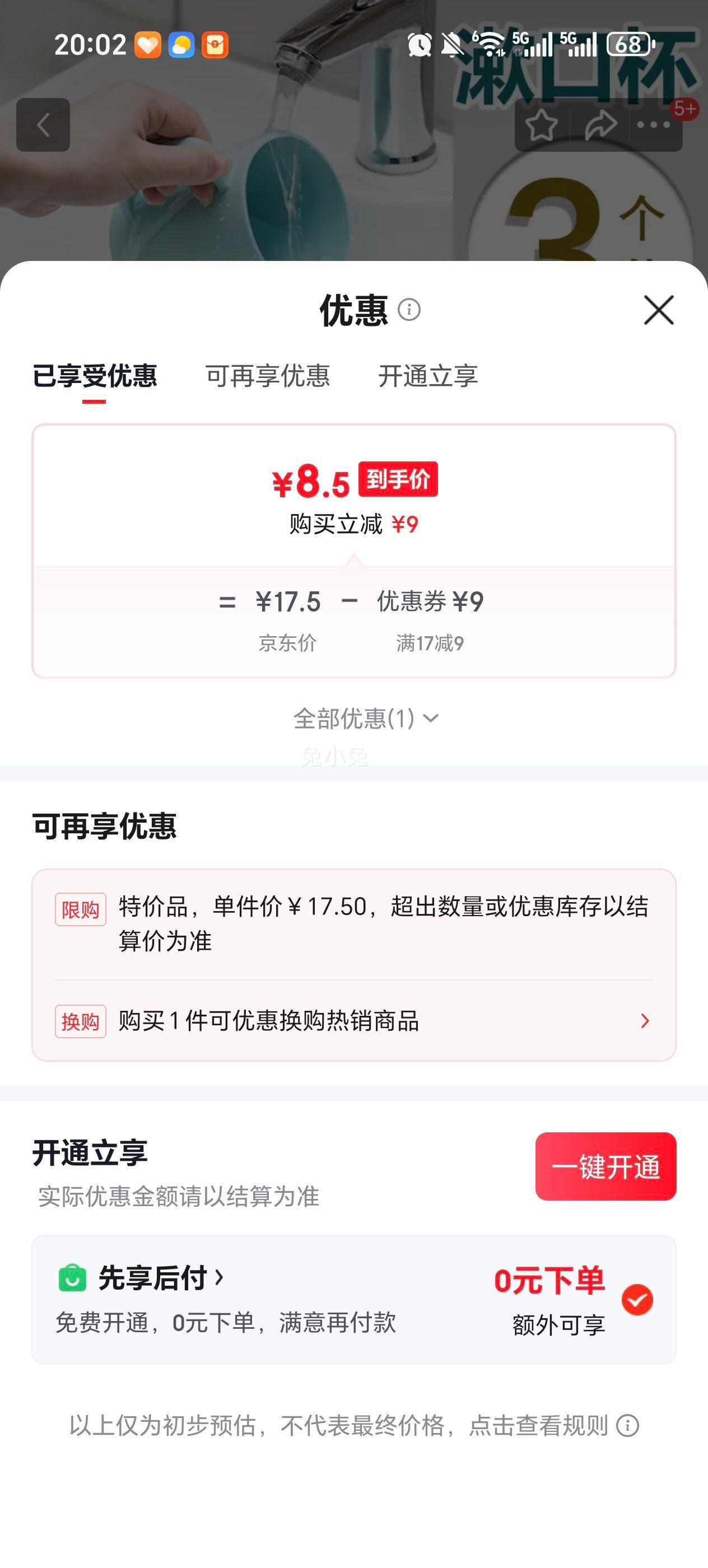Open the more options (…) icon
708x1568 pixels.
(653, 125)
